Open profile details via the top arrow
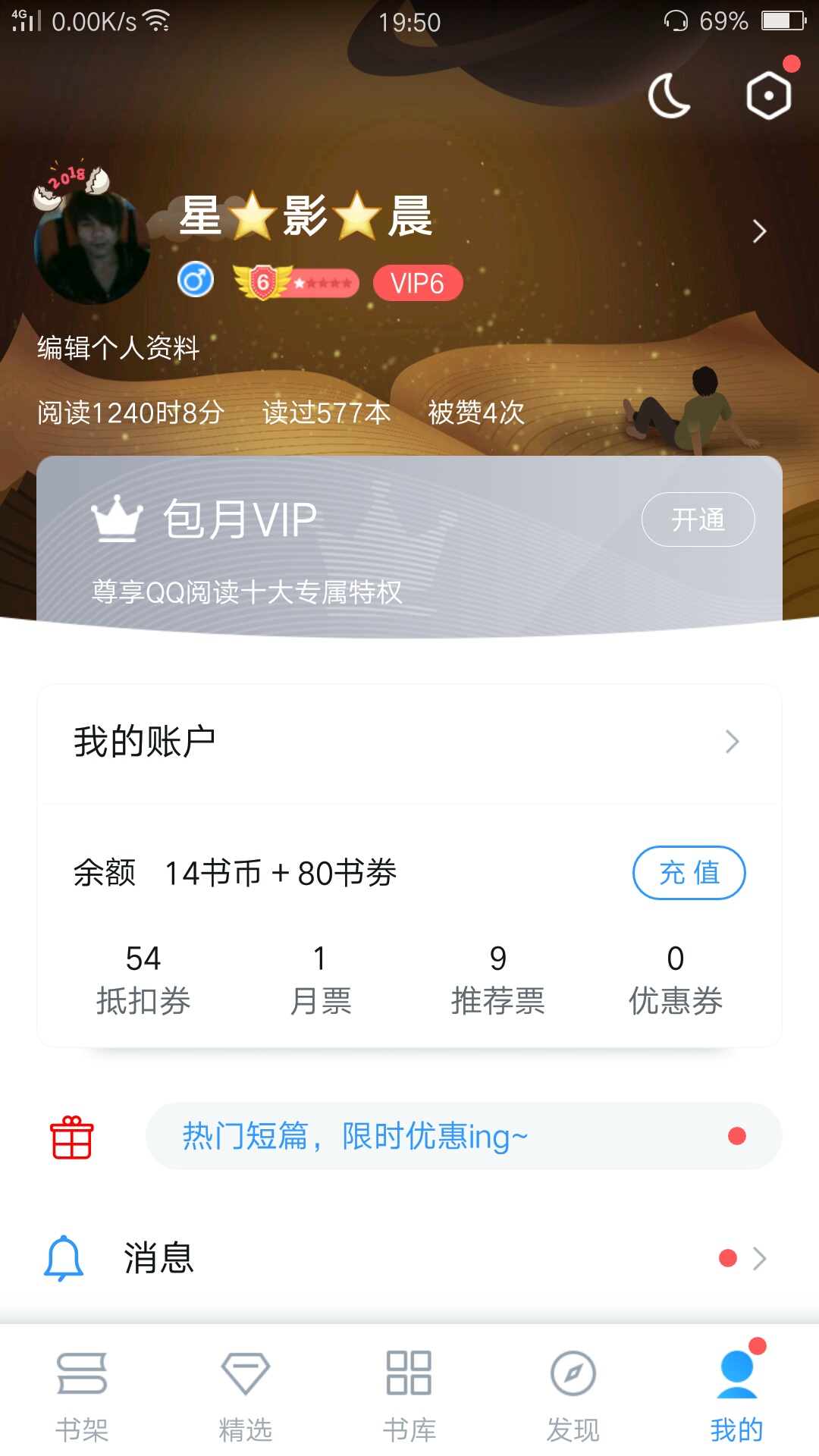This screenshot has width=819, height=1456. click(759, 231)
